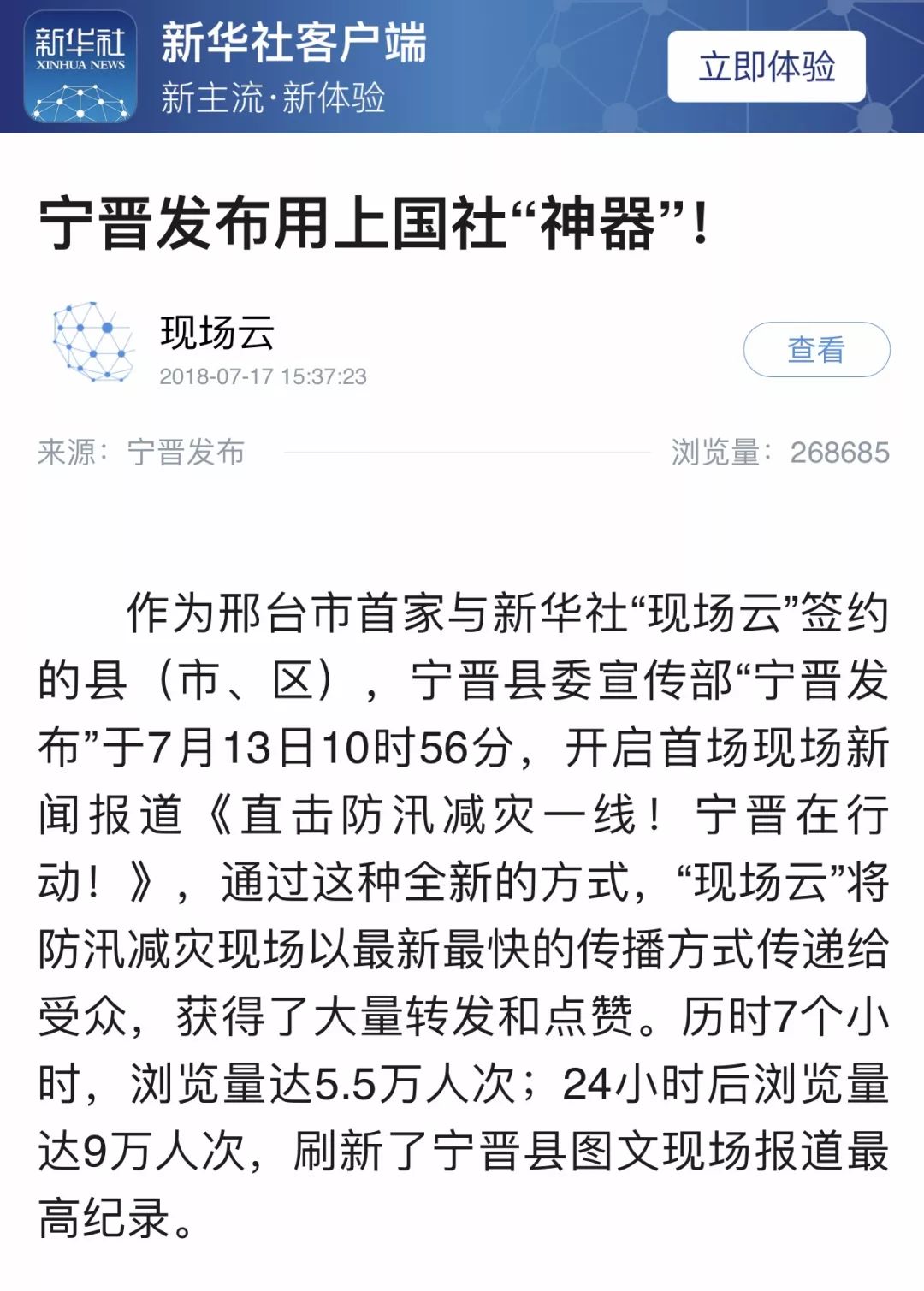Tap the 立即体验 button in the banner
Viewport: 924px width, 1291px height.
pyautogui.click(x=766, y=67)
